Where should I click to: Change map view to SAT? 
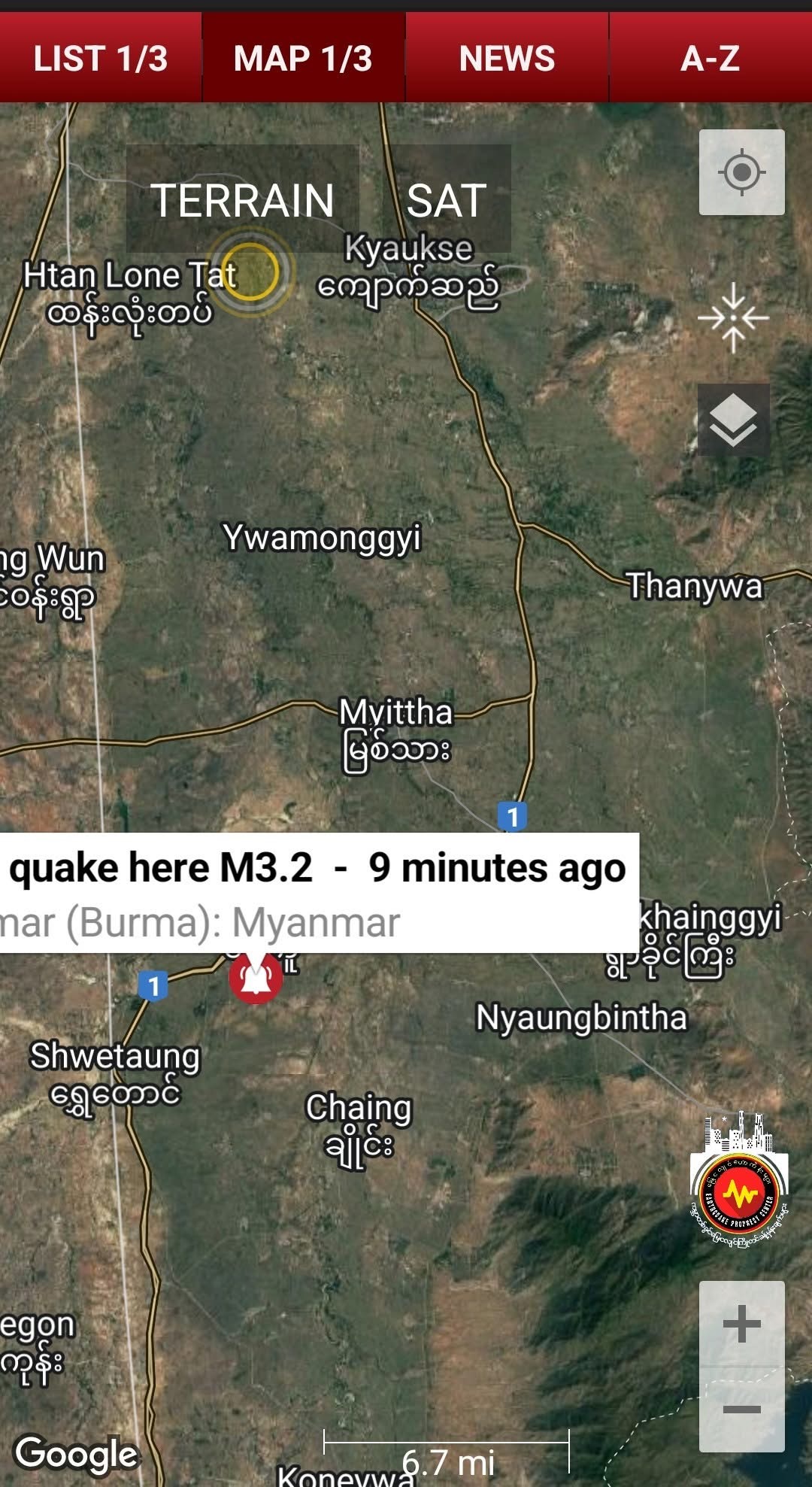point(447,200)
